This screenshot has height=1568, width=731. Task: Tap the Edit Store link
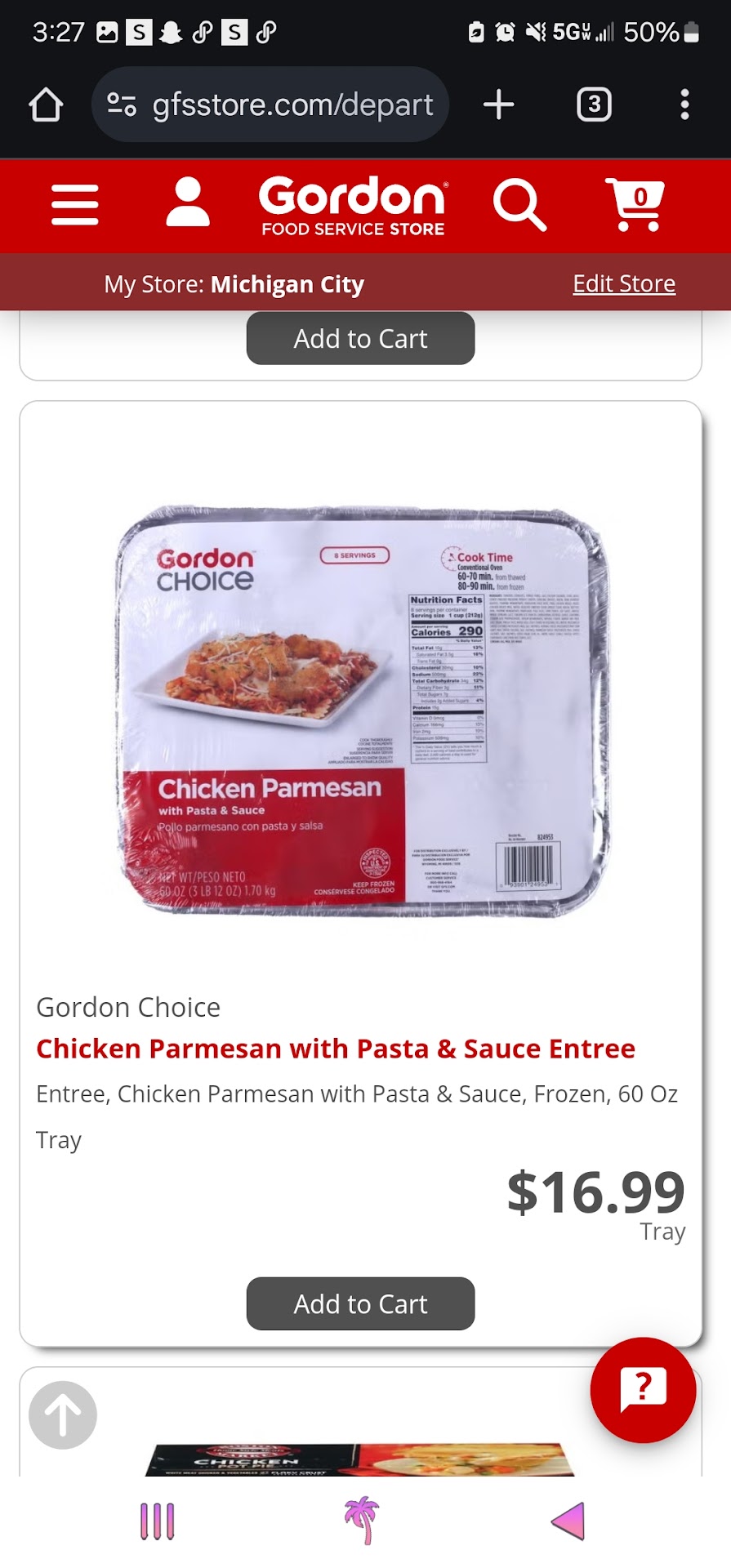pyautogui.click(x=624, y=283)
